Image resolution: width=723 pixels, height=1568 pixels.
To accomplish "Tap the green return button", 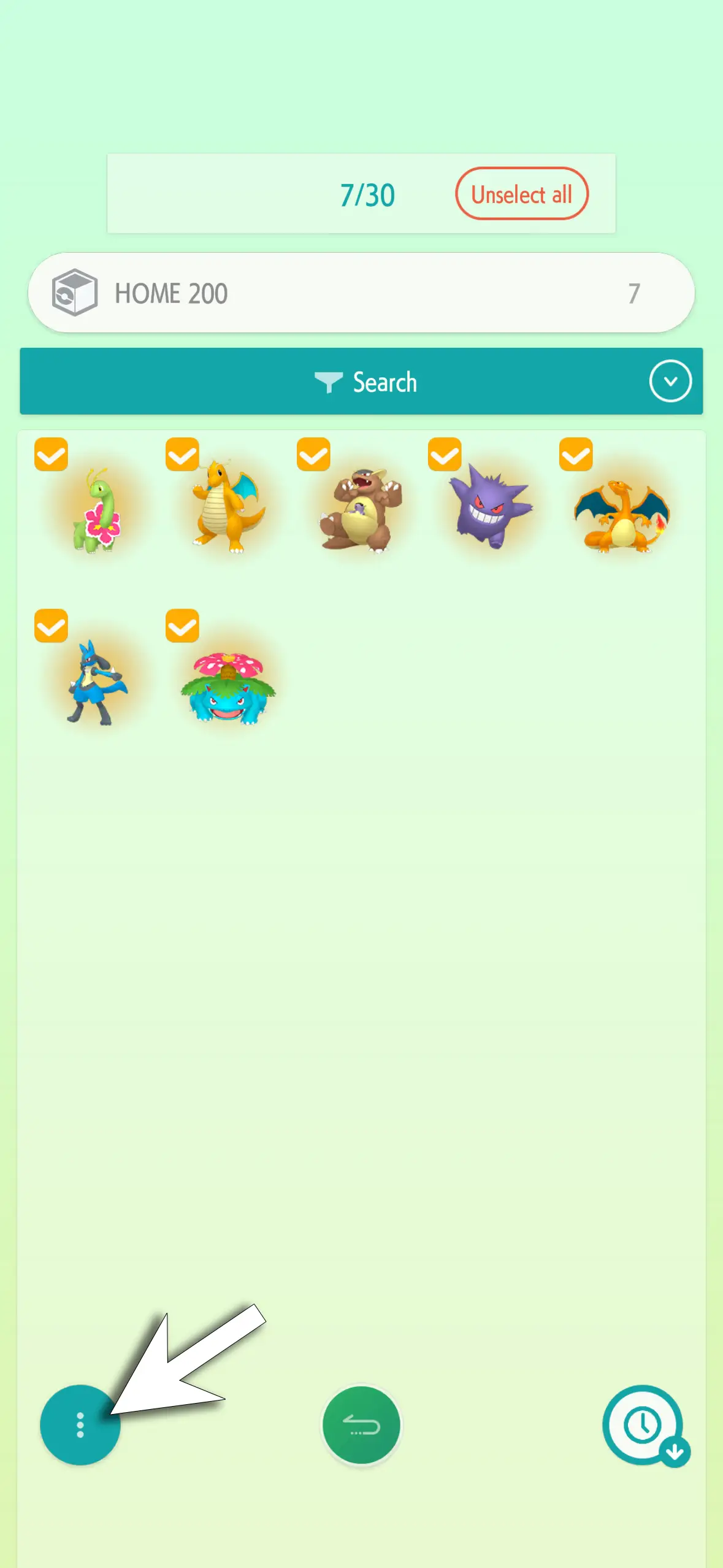I will [361, 1424].
